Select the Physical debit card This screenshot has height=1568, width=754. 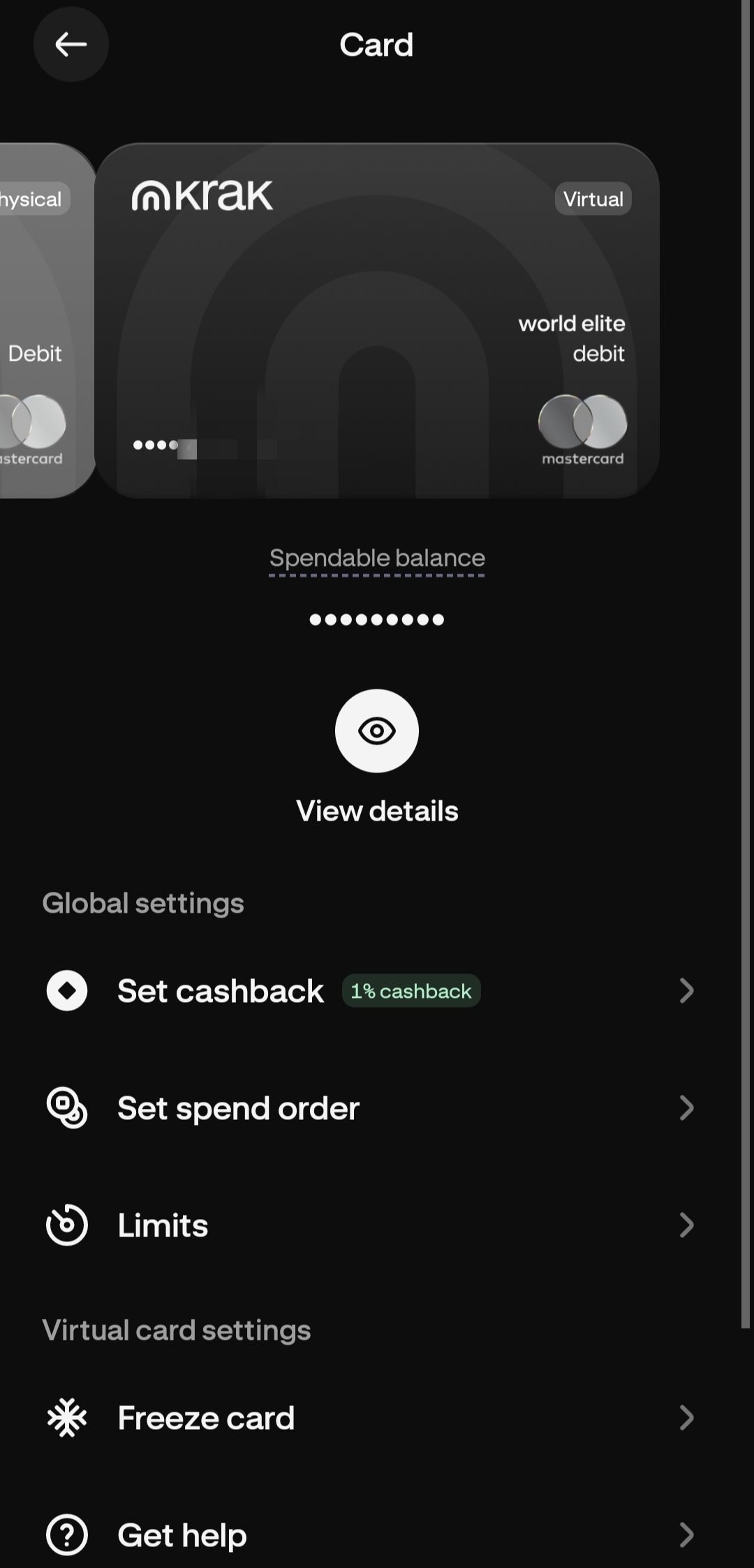(42, 320)
